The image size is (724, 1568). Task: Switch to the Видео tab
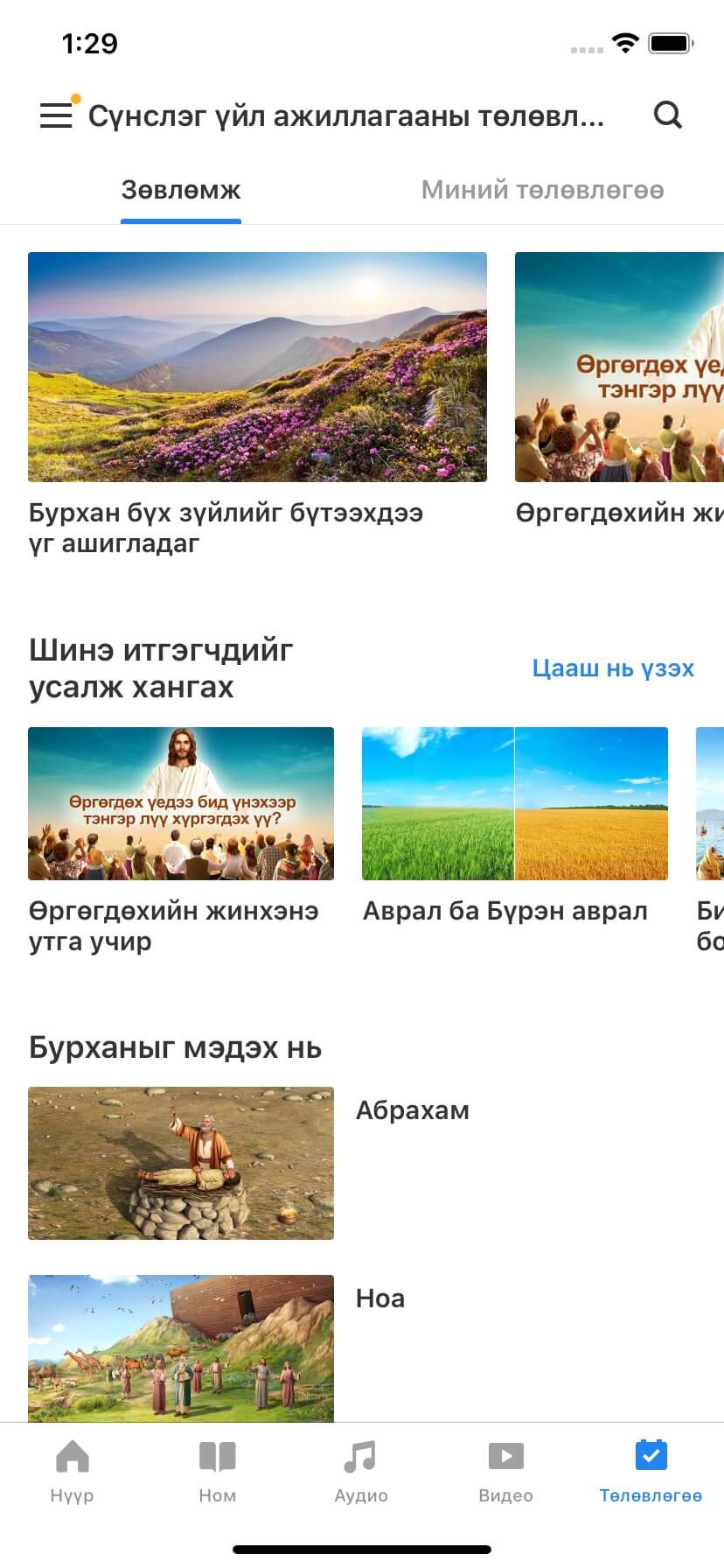[x=505, y=1472]
